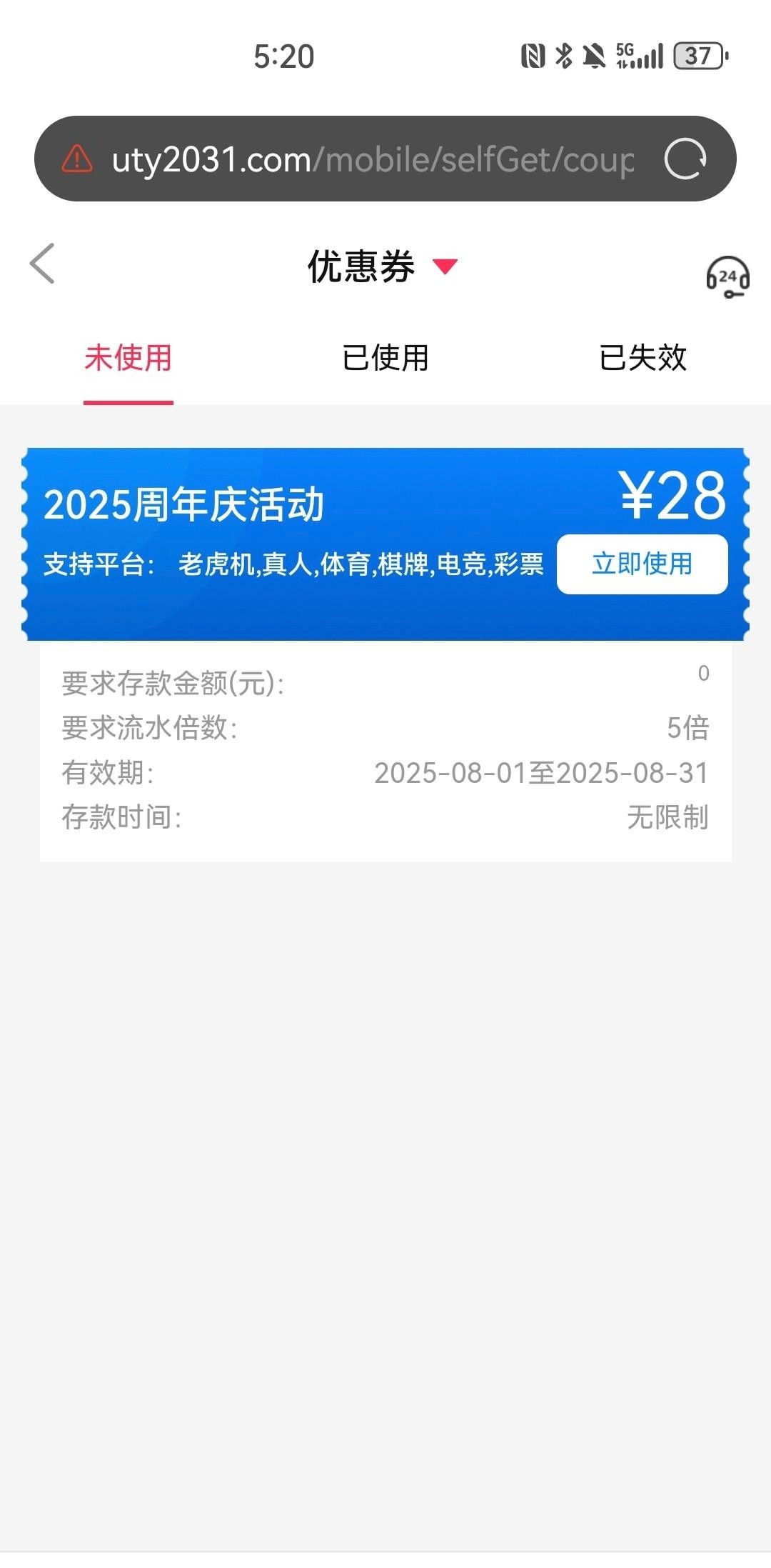Tap 立即使用 on the ¥28 coupon
The image size is (771, 1568).
(642, 564)
